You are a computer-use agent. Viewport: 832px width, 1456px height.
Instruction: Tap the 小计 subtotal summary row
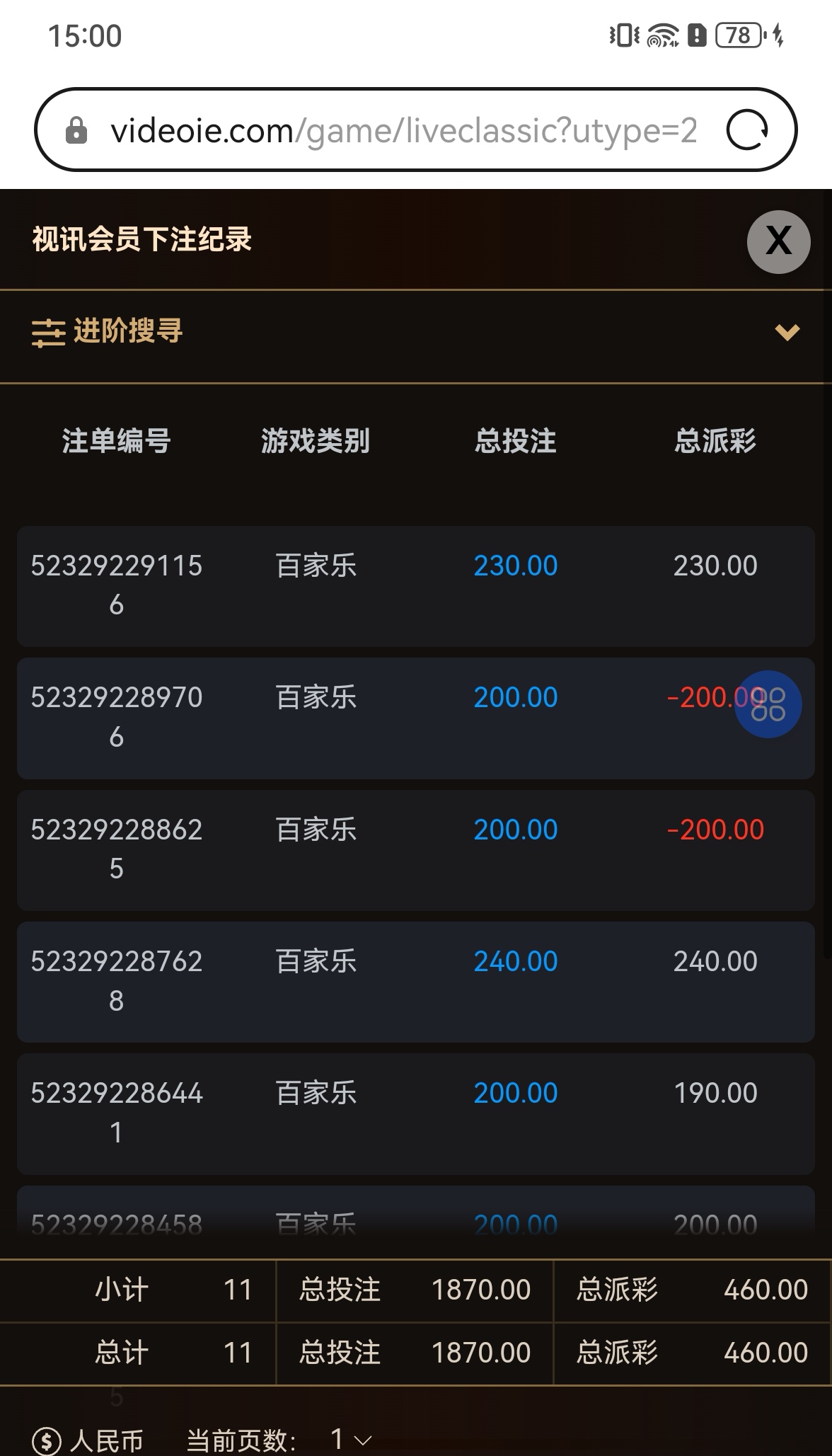(x=125, y=1290)
